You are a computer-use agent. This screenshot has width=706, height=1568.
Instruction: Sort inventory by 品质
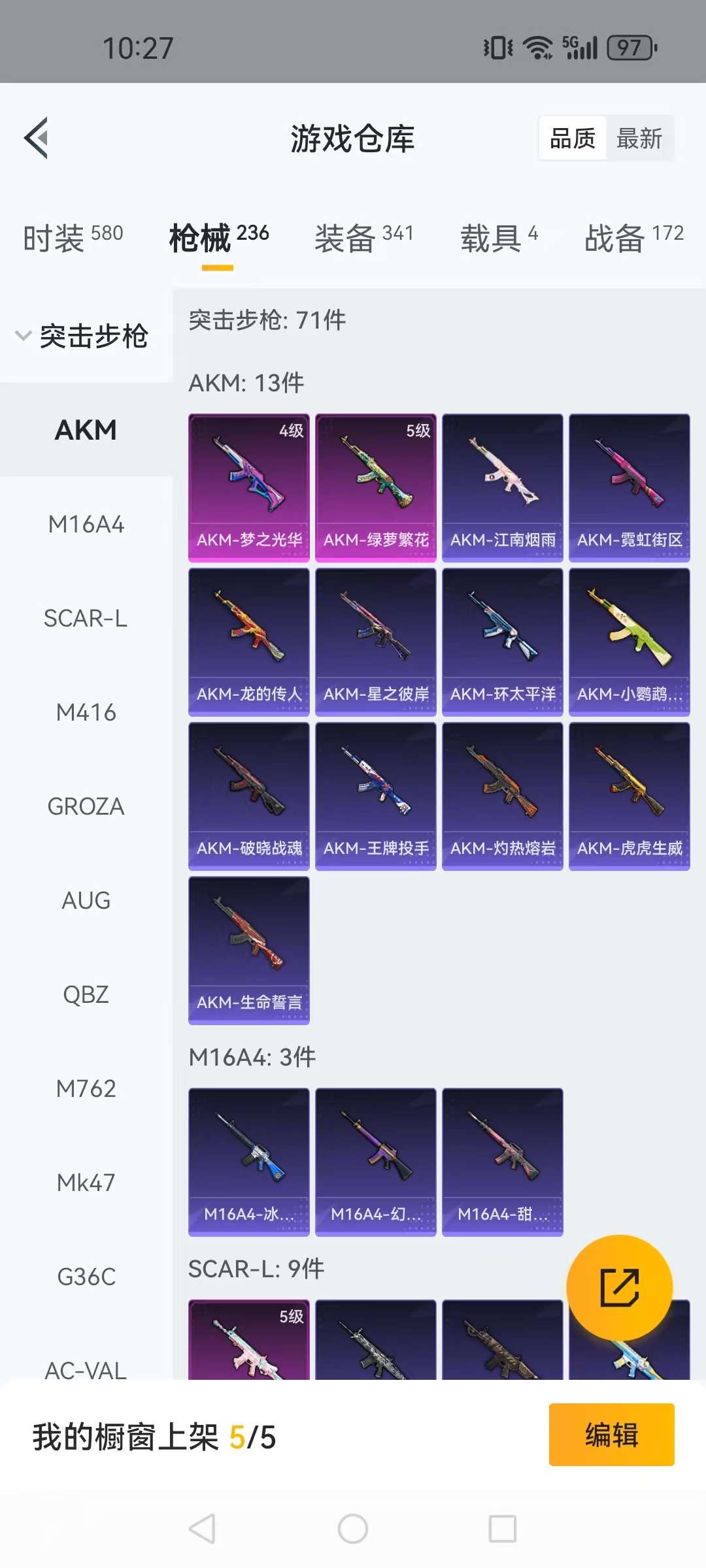click(573, 139)
